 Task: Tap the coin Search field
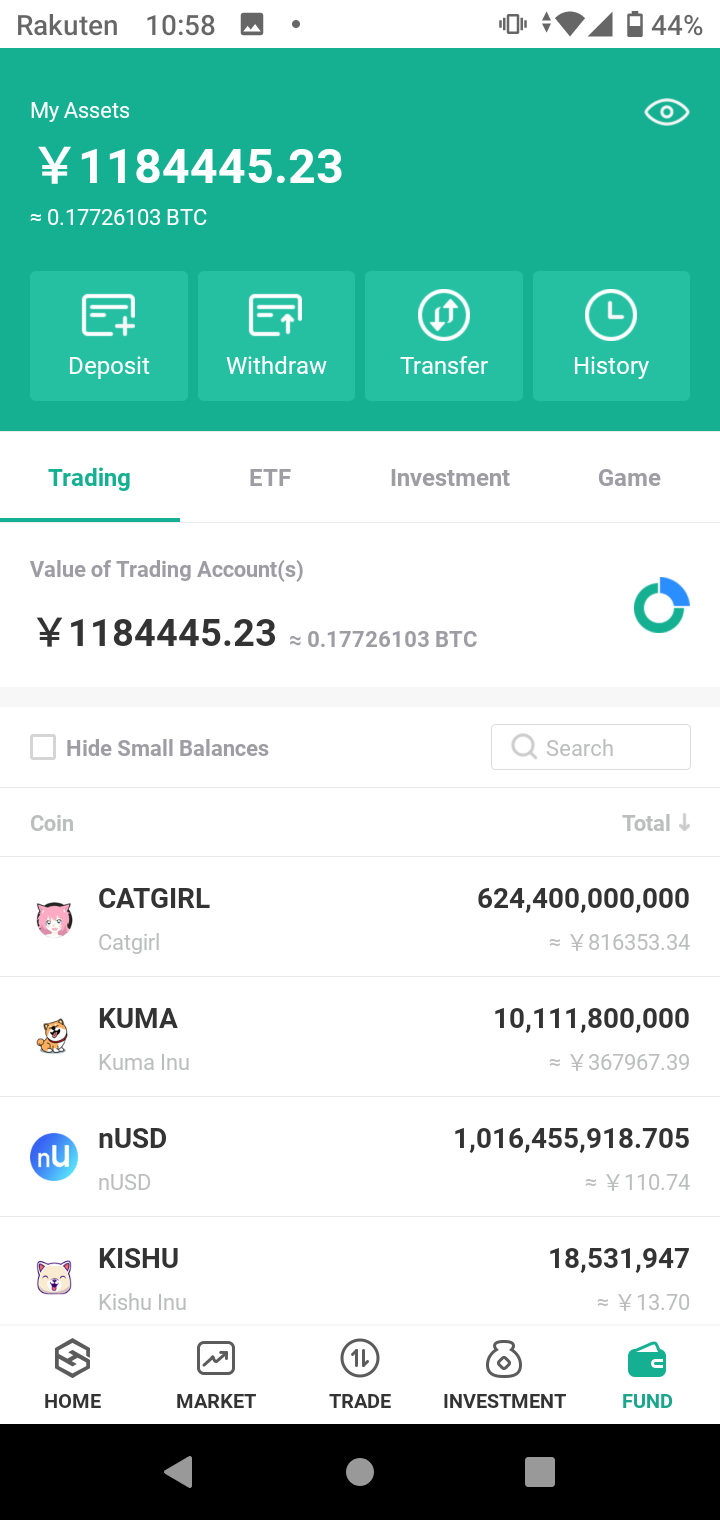pos(591,748)
